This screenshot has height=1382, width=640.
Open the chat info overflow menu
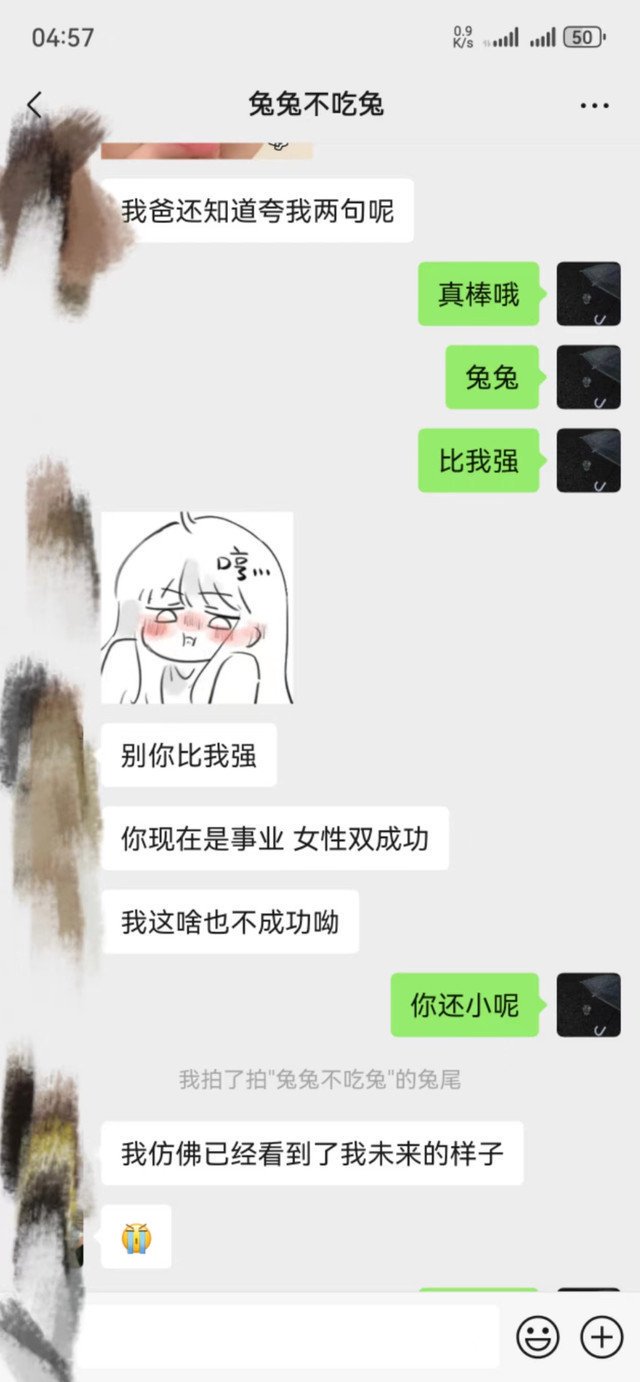point(594,105)
